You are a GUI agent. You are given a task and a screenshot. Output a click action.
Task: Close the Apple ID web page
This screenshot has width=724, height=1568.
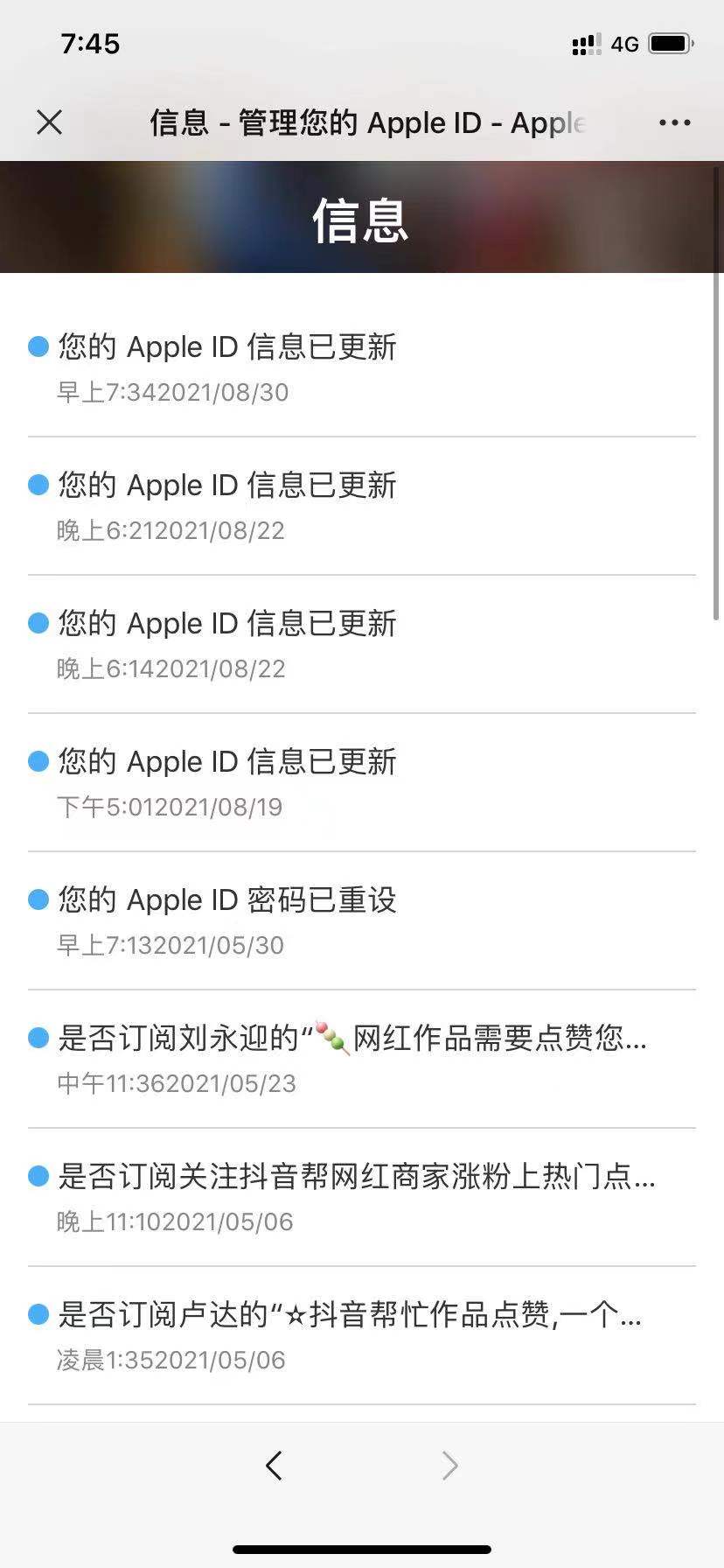[x=50, y=122]
